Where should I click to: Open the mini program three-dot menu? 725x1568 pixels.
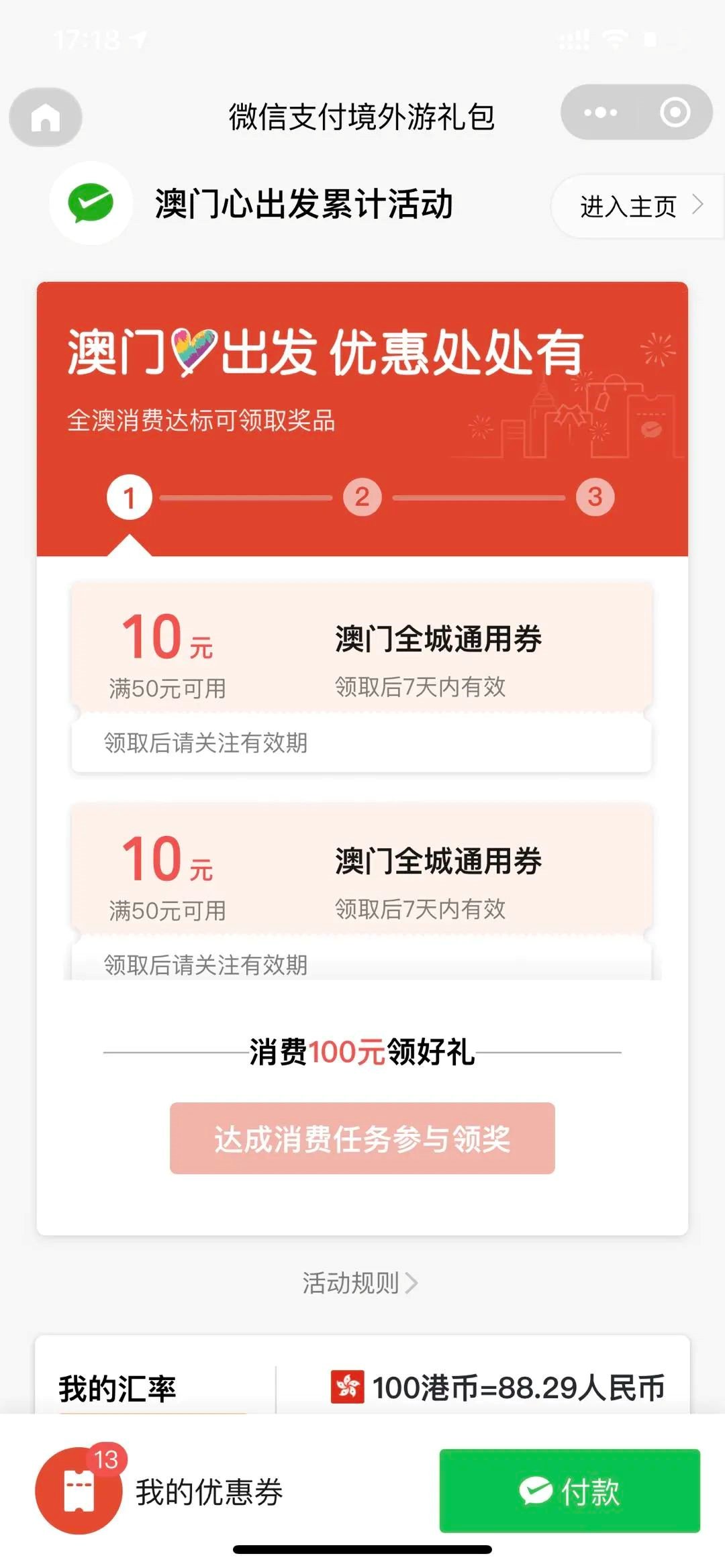[599, 112]
